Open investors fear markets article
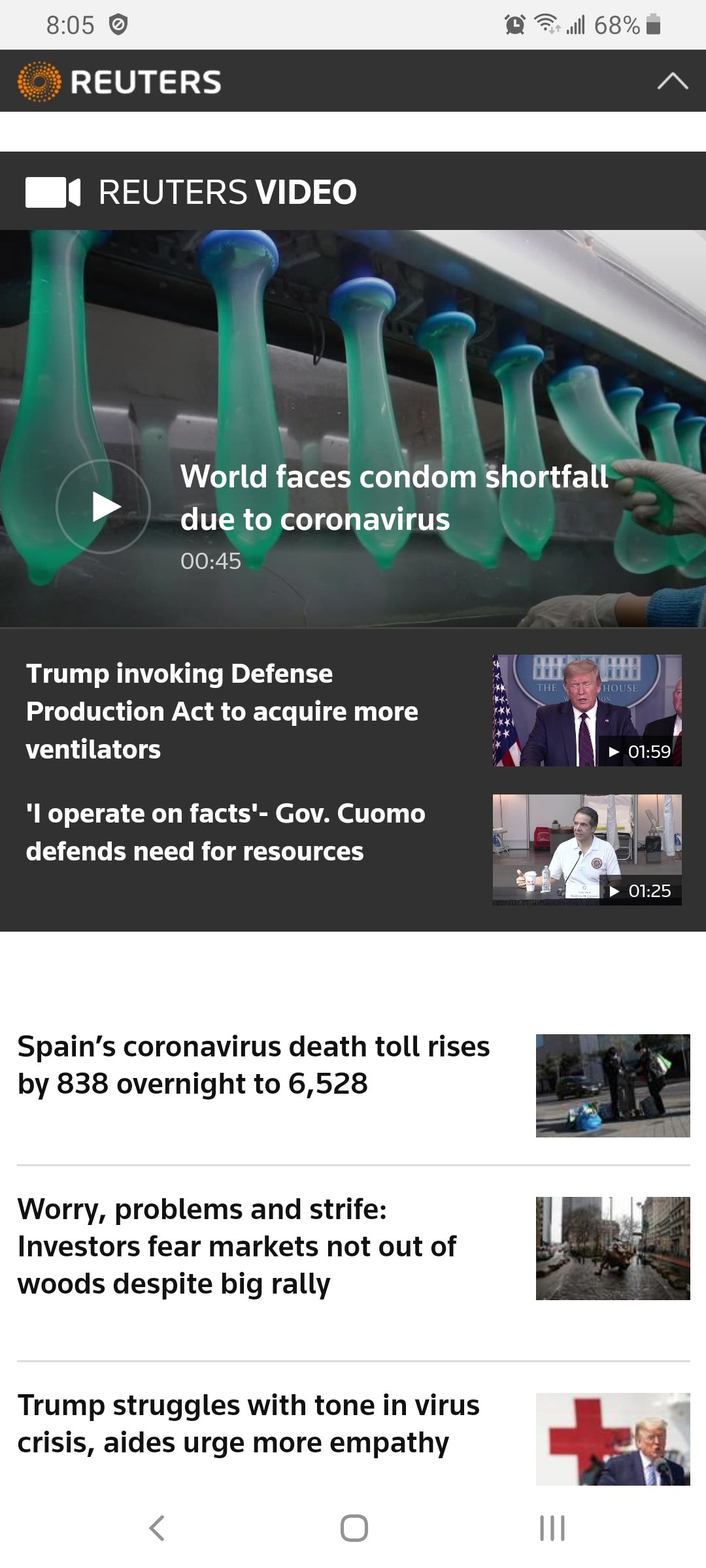Screen dimensions: 706x1568 237,1247
